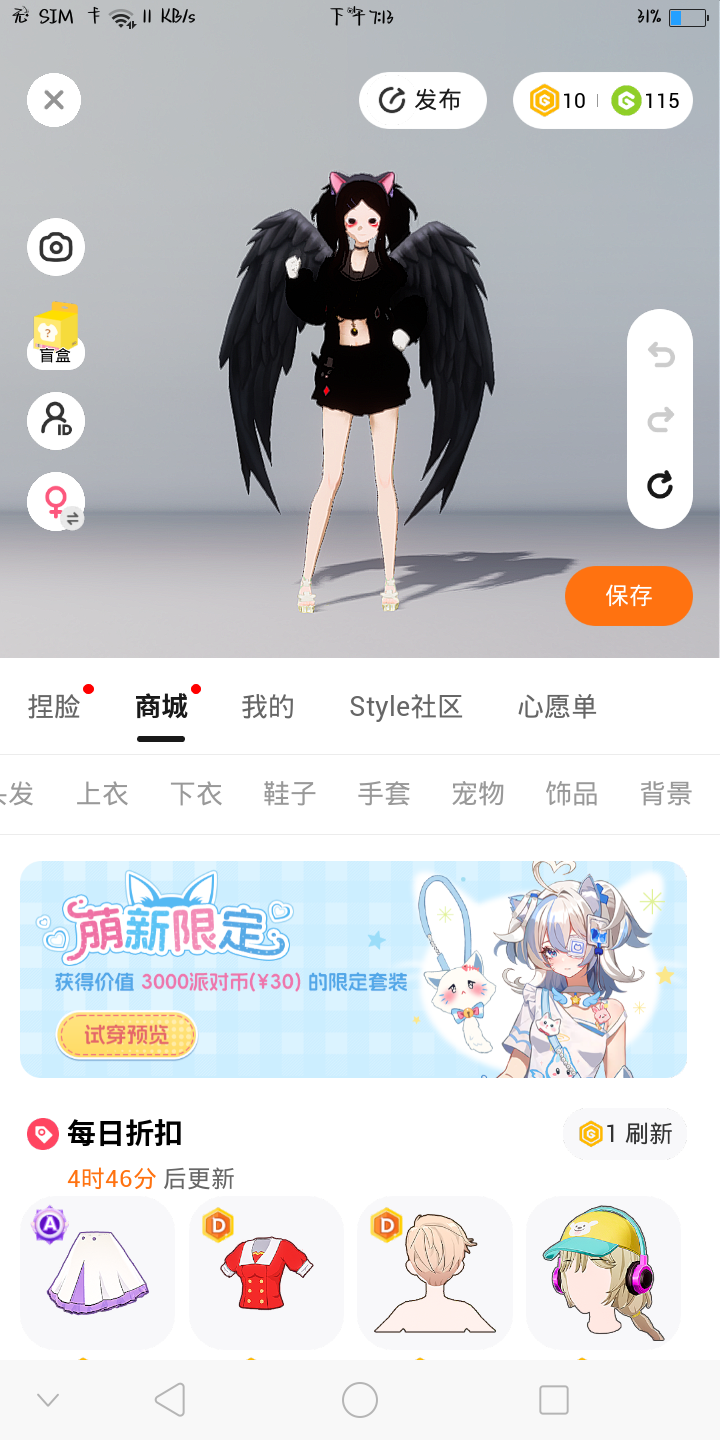Switch the avatar gender
720x1440 pixels.
(x=55, y=501)
